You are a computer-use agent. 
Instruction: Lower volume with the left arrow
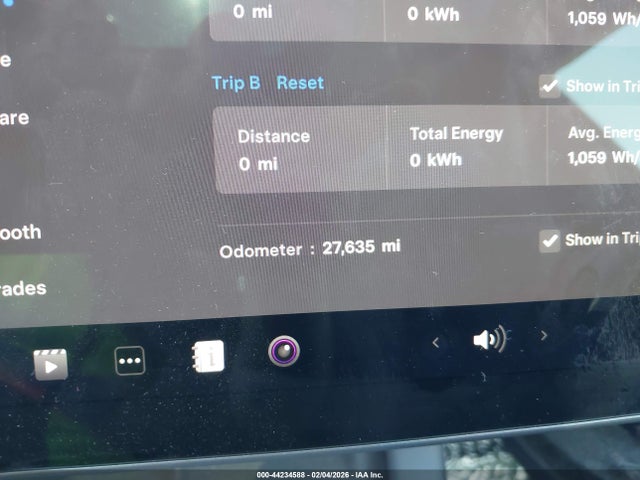click(x=436, y=343)
